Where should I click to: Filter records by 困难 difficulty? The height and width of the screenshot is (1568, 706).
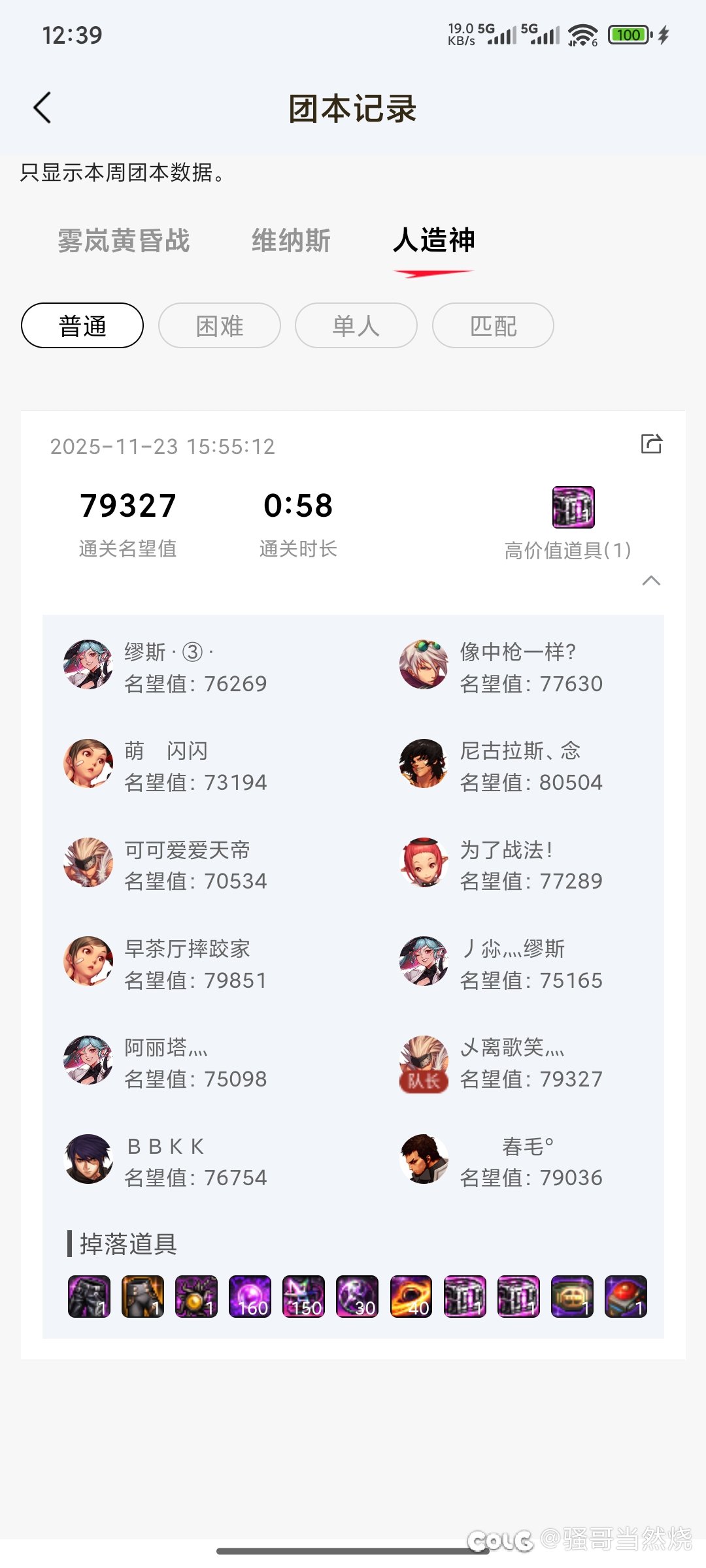pyautogui.click(x=220, y=325)
